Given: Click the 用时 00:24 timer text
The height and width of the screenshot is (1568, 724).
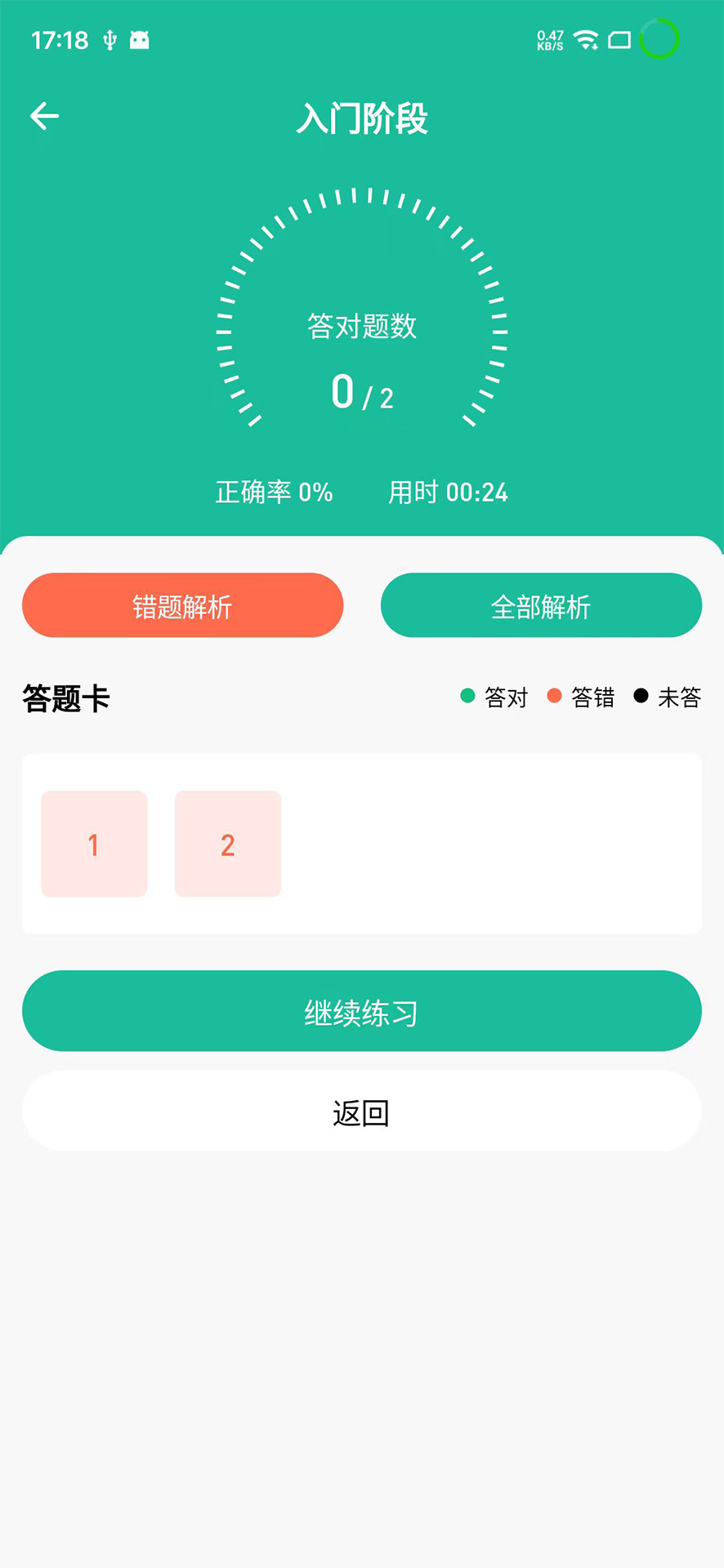Looking at the screenshot, I should [x=448, y=492].
